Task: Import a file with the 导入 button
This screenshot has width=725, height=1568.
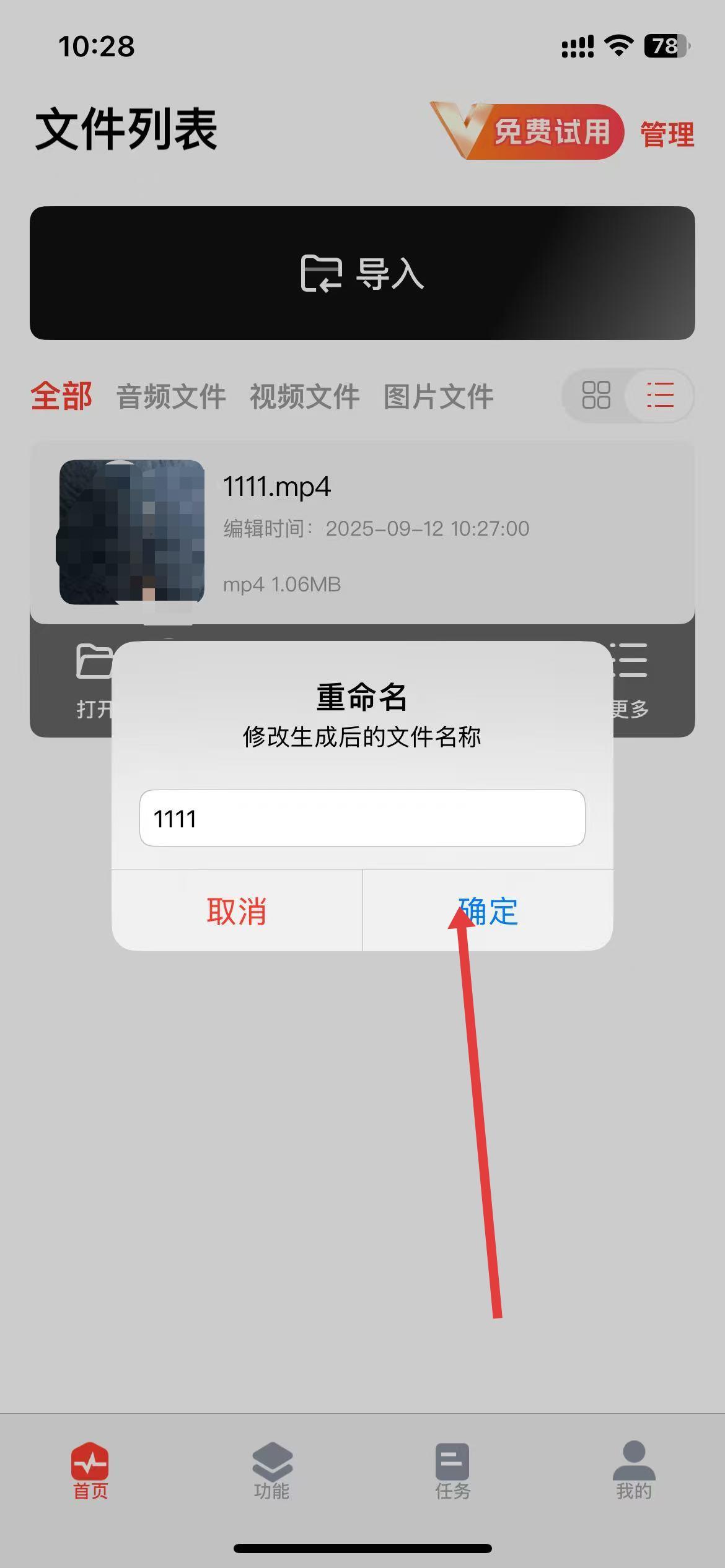Action: pyautogui.click(x=362, y=273)
